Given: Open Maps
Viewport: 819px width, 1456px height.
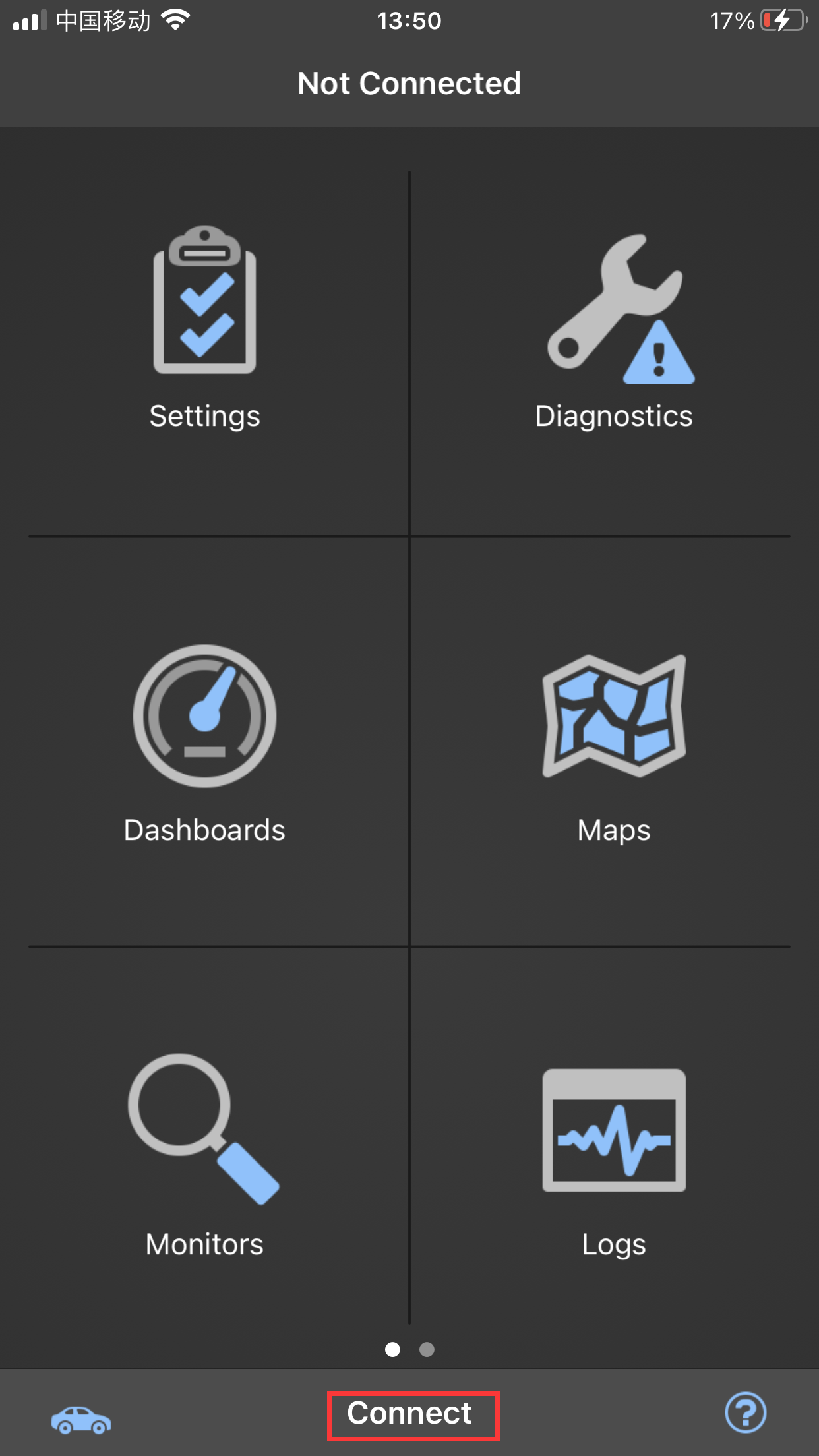Looking at the screenshot, I should (x=614, y=743).
